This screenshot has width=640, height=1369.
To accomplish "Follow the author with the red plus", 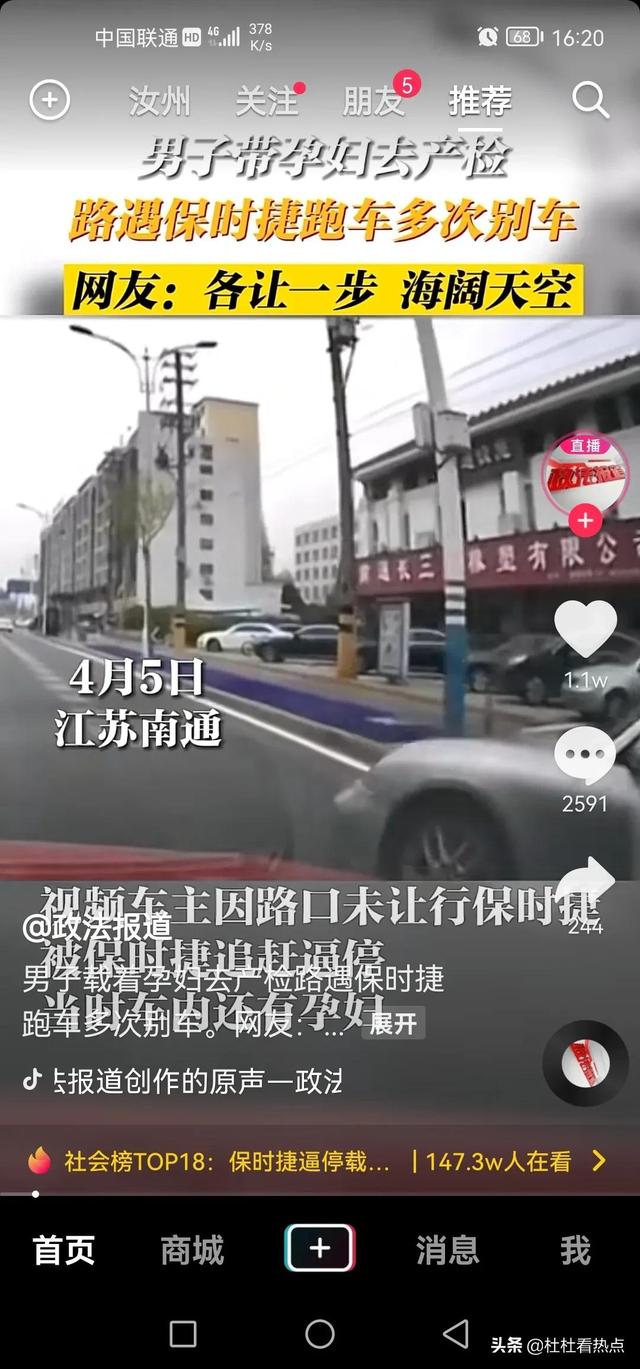I will [x=585, y=520].
